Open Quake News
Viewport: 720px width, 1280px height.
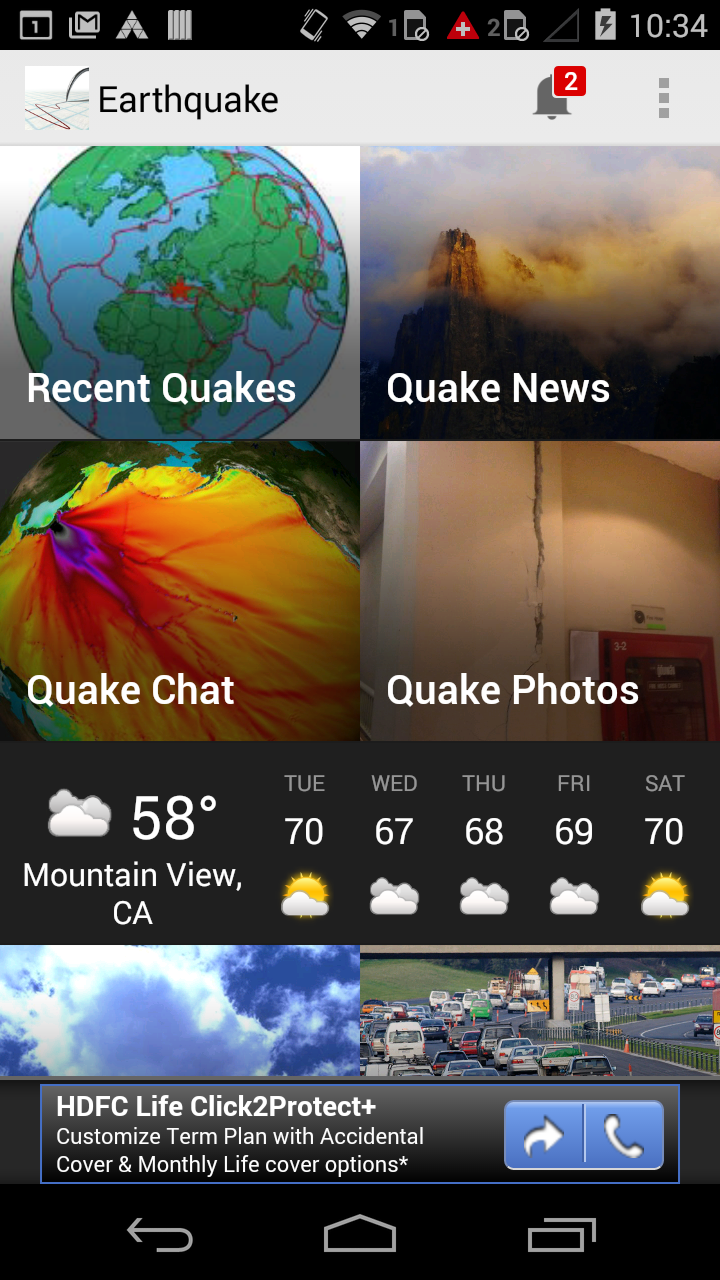[540, 290]
